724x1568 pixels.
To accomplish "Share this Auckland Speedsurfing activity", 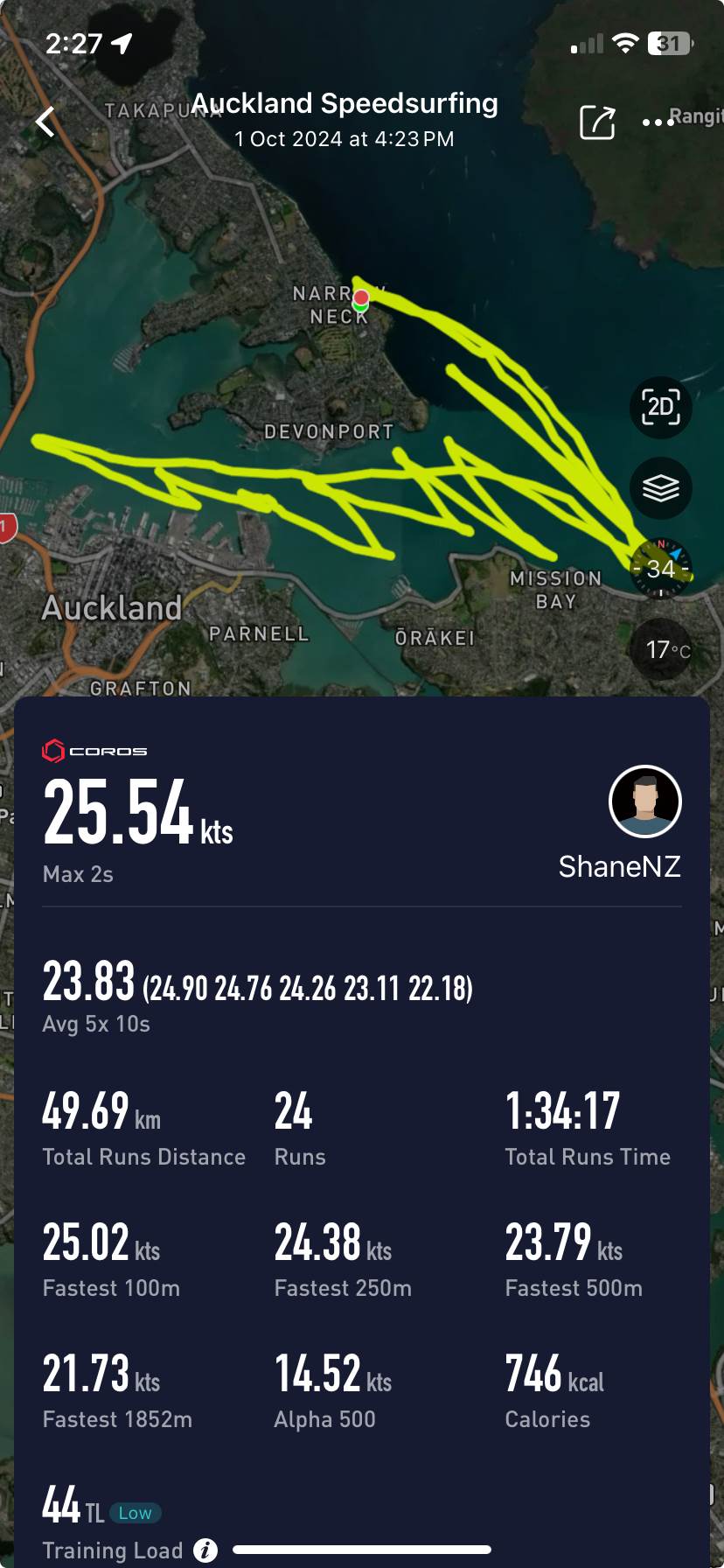I will point(597,122).
